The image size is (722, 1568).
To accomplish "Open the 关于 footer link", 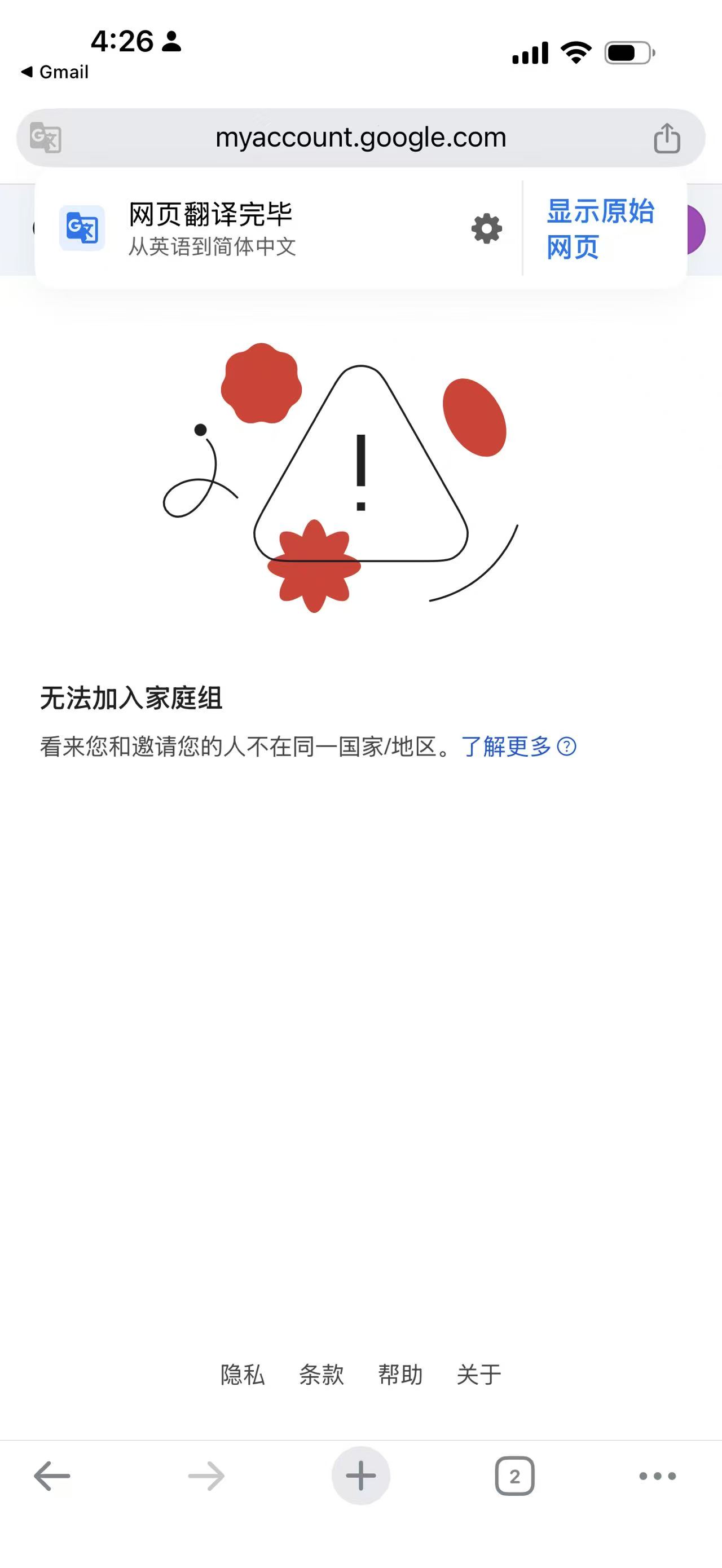I will pos(479,1375).
